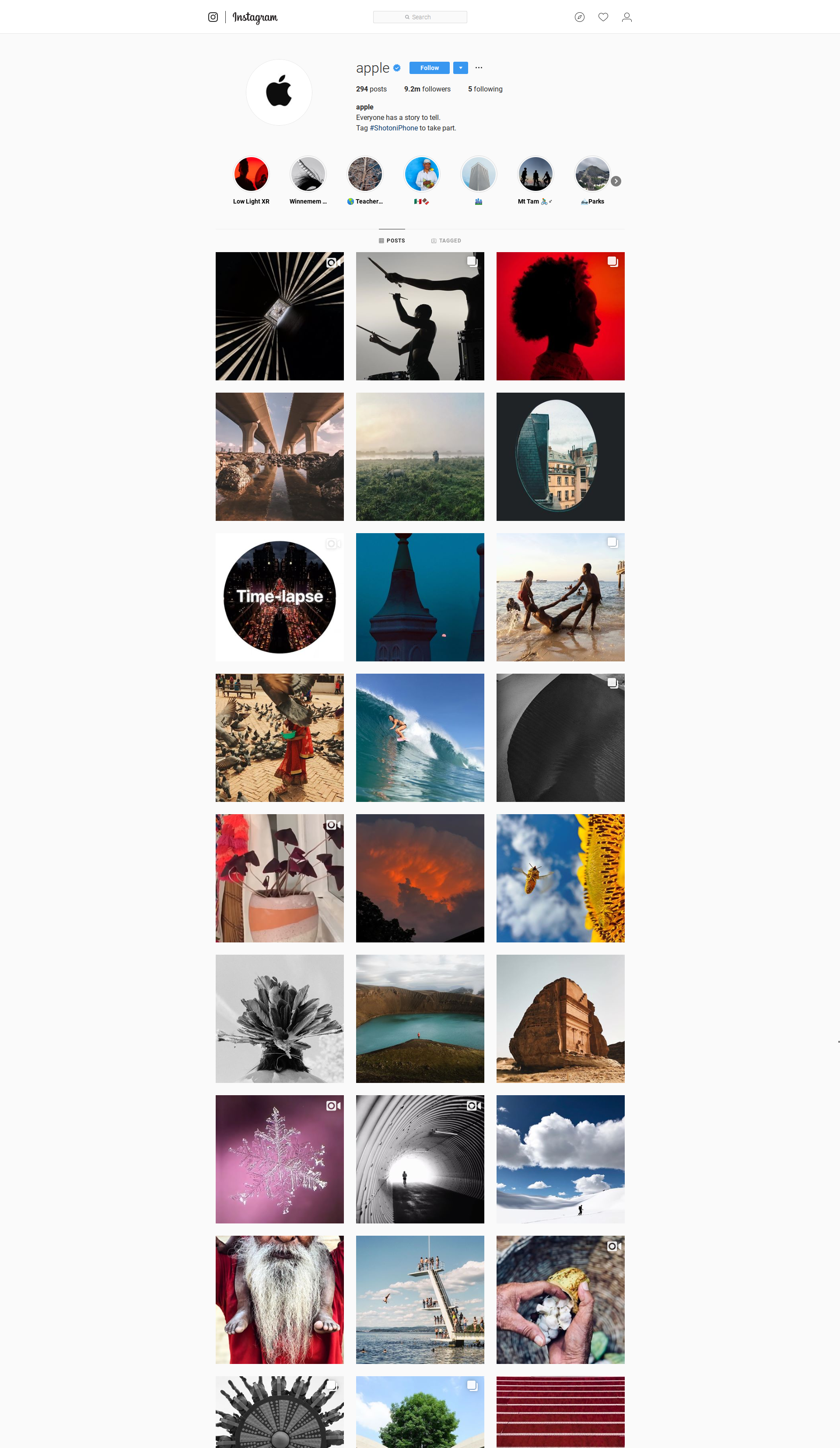Follow the apple account
Viewport: 840px width, 1448px height.
click(429, 67)
